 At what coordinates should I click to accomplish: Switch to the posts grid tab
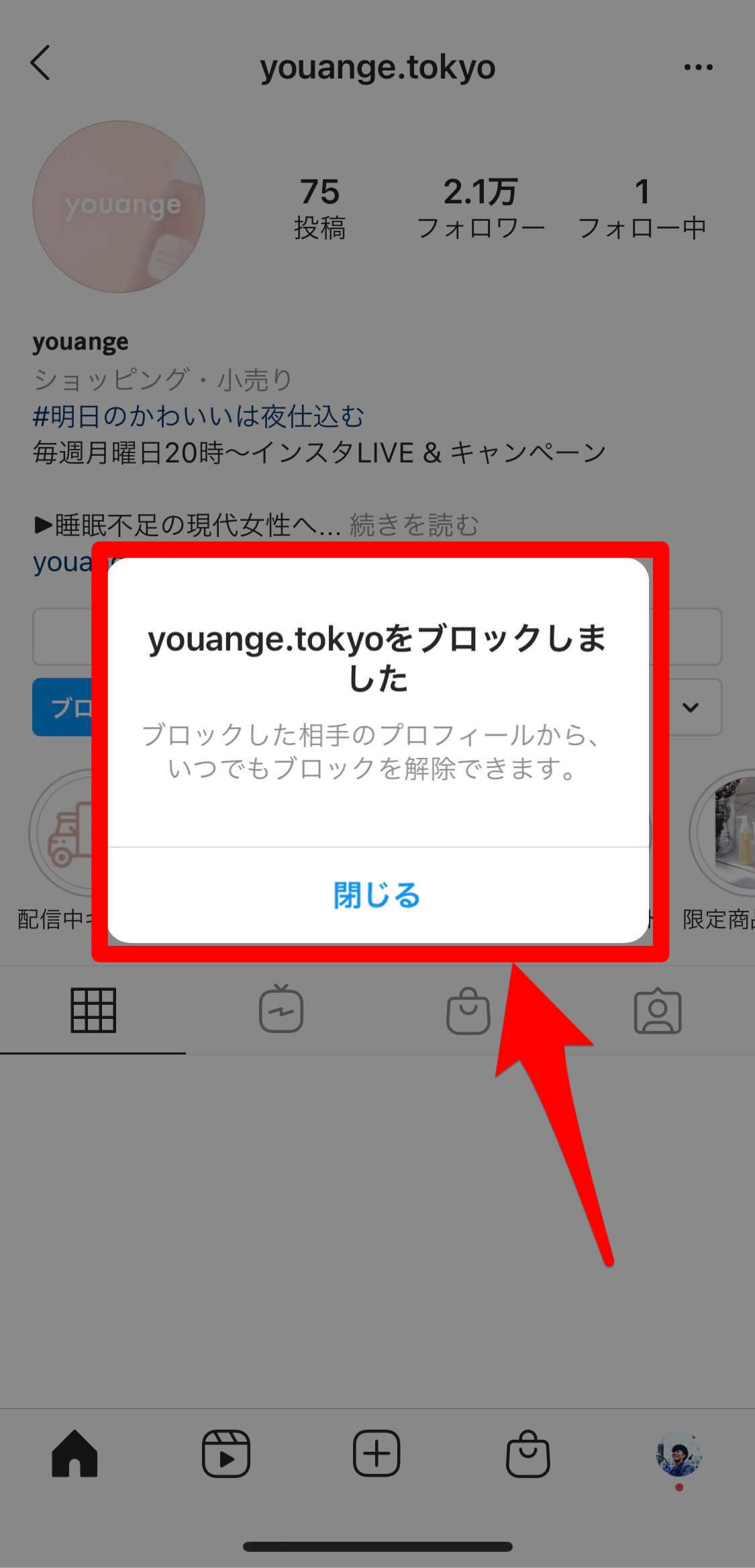[93, 1010]
